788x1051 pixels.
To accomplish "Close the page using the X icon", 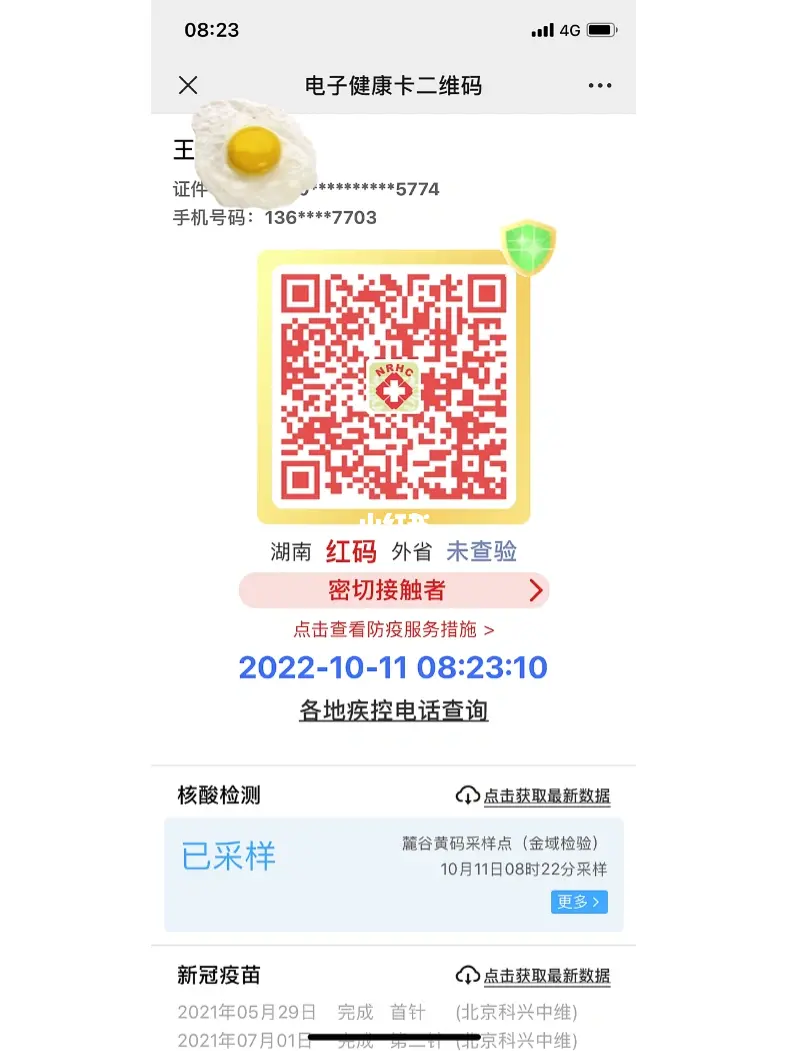I will pos(188,85).
